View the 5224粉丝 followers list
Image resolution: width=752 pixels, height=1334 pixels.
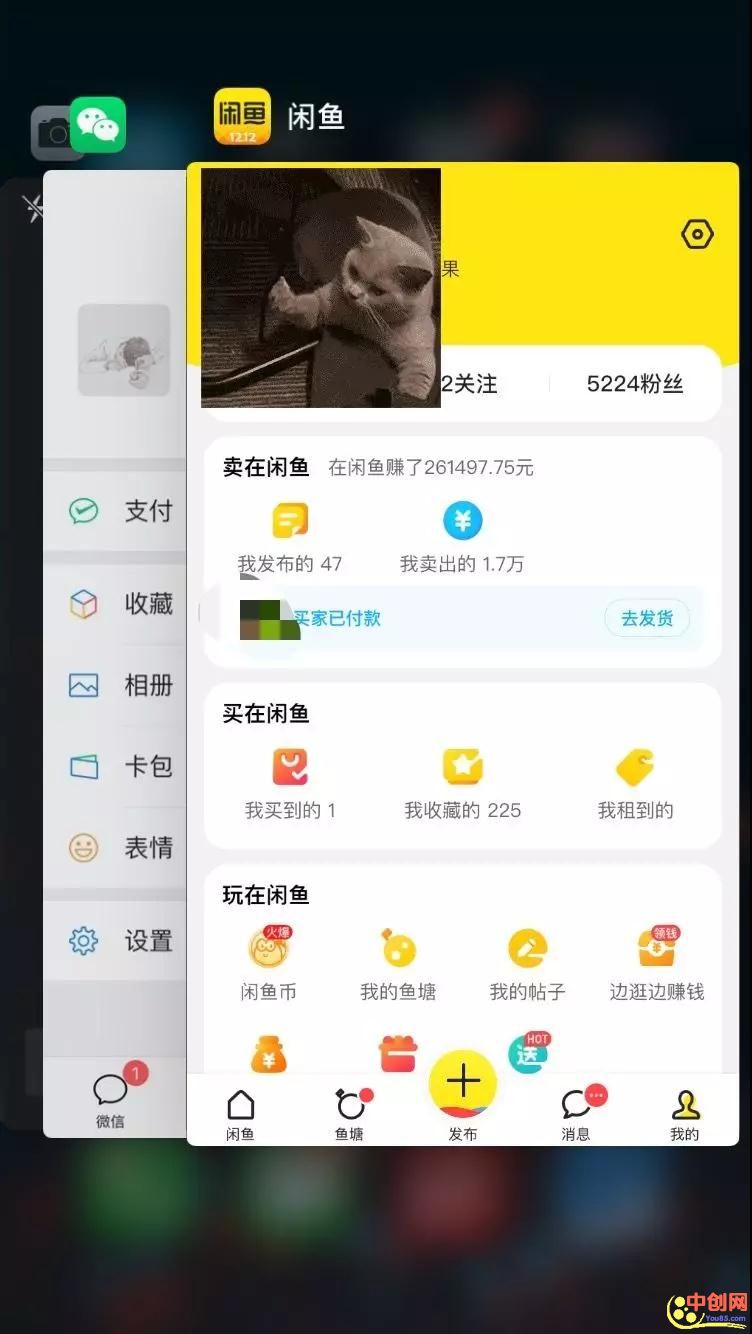(x=634, y=384)
